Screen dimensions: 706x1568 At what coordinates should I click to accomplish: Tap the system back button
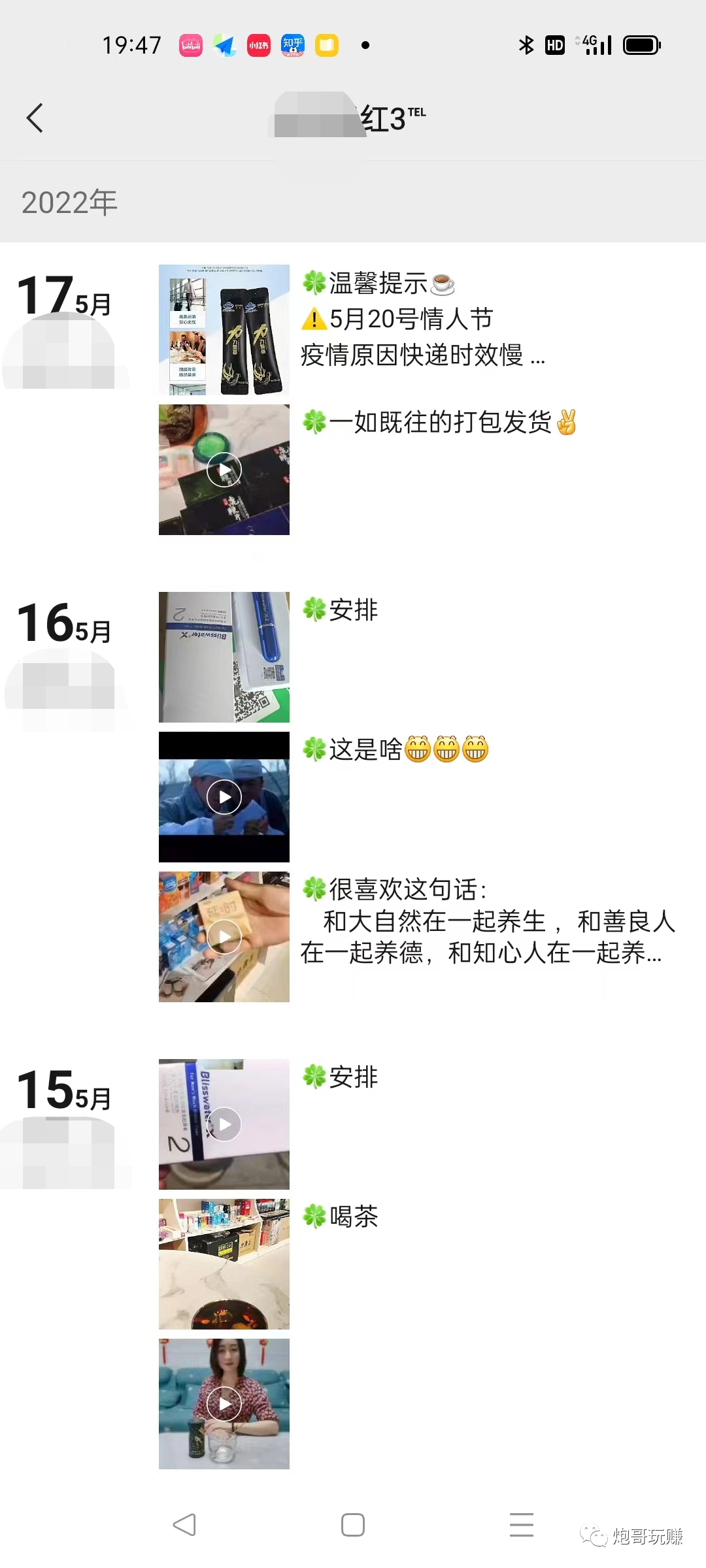tap(184, 1525)
